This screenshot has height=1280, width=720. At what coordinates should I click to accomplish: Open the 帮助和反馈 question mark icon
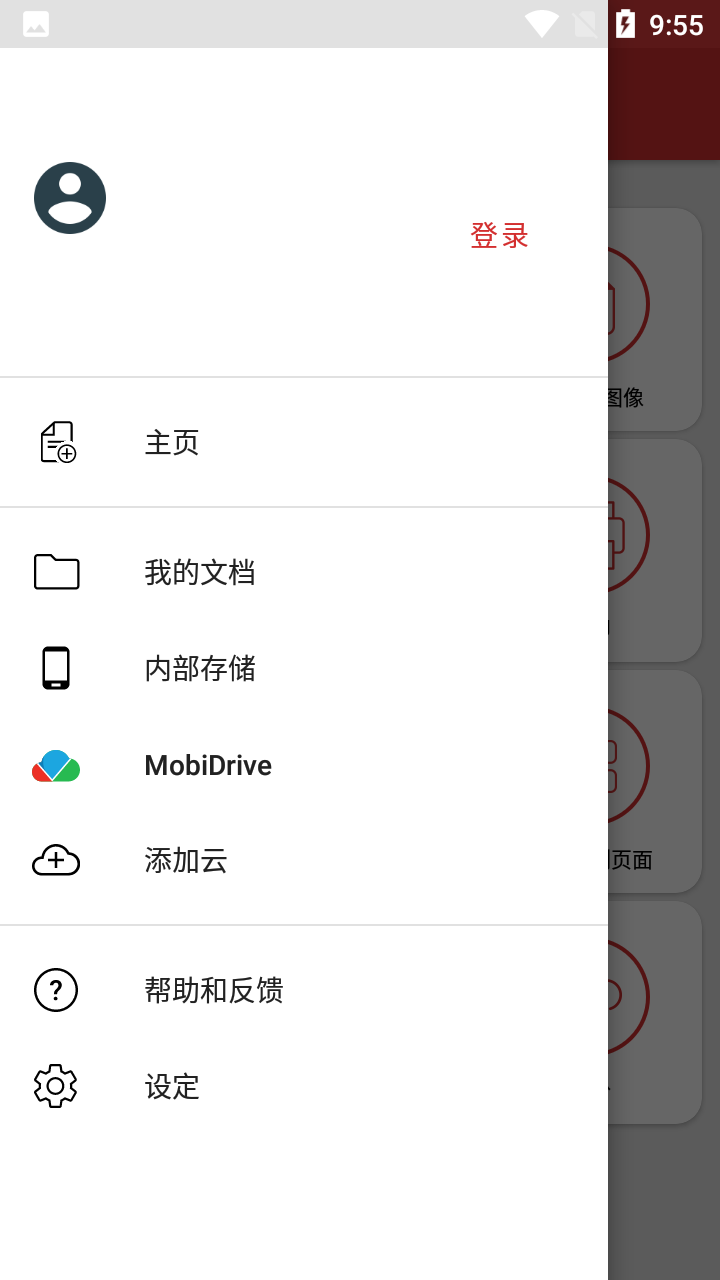point(56,990)
